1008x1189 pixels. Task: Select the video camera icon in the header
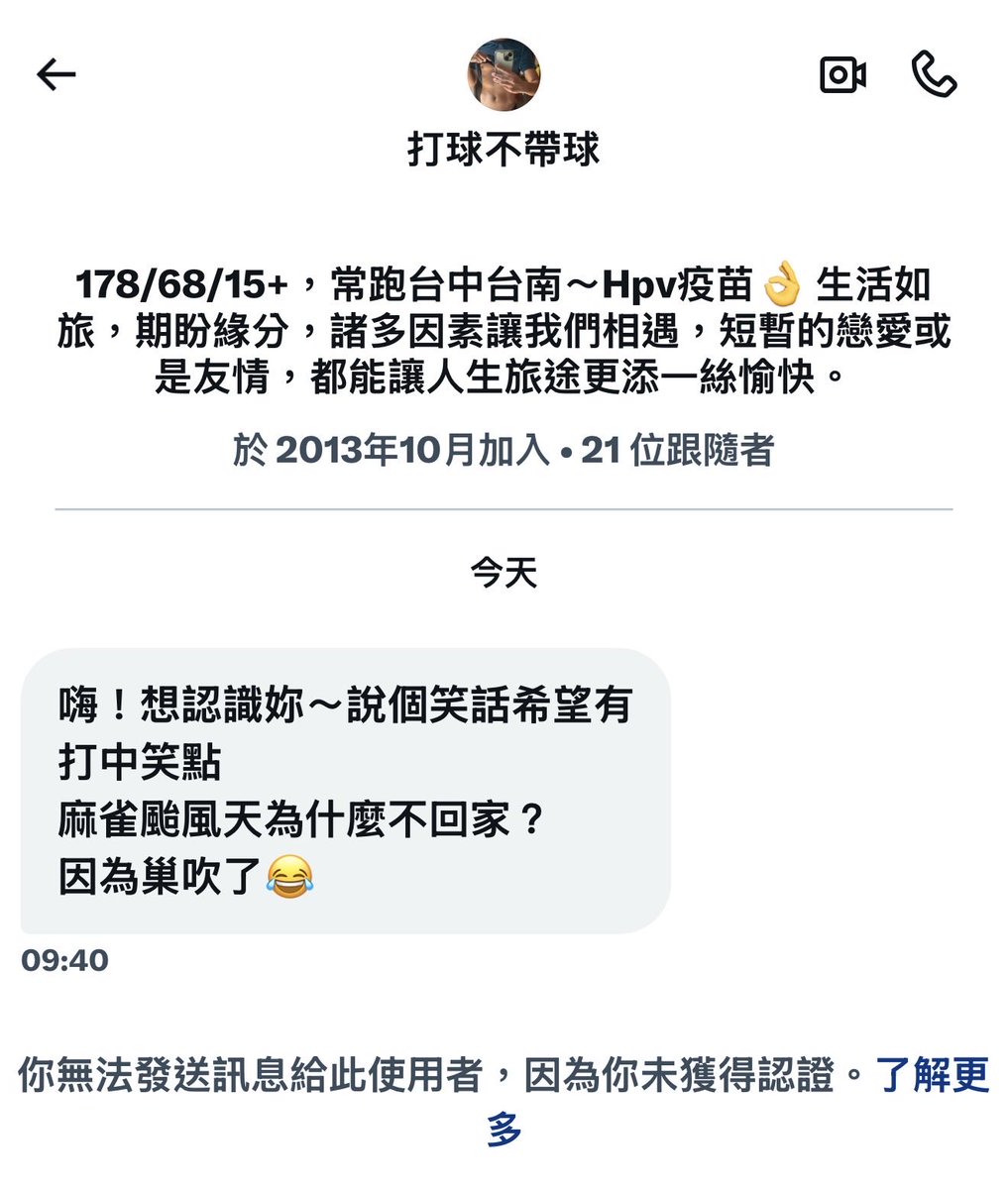point(841,73)
